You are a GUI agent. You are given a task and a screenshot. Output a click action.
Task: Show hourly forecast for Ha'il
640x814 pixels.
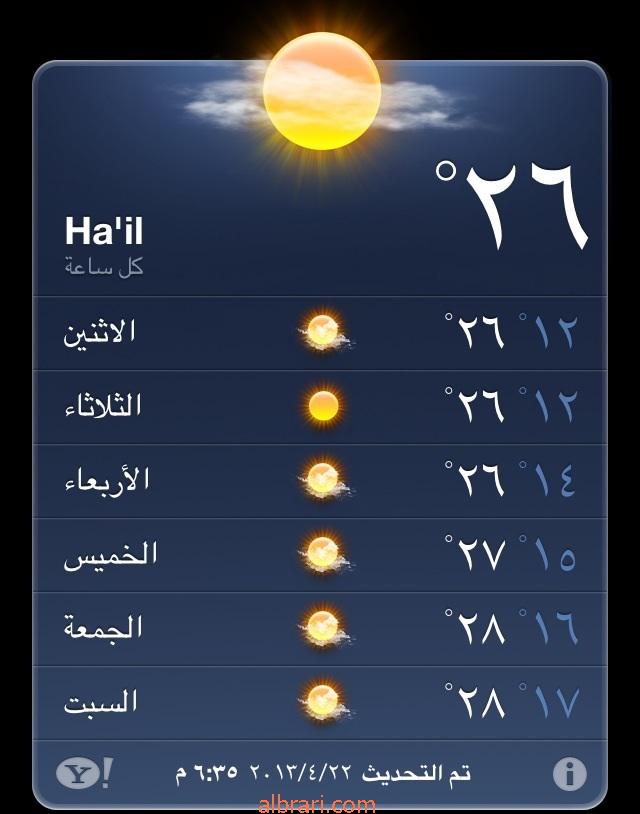[104, 267]
